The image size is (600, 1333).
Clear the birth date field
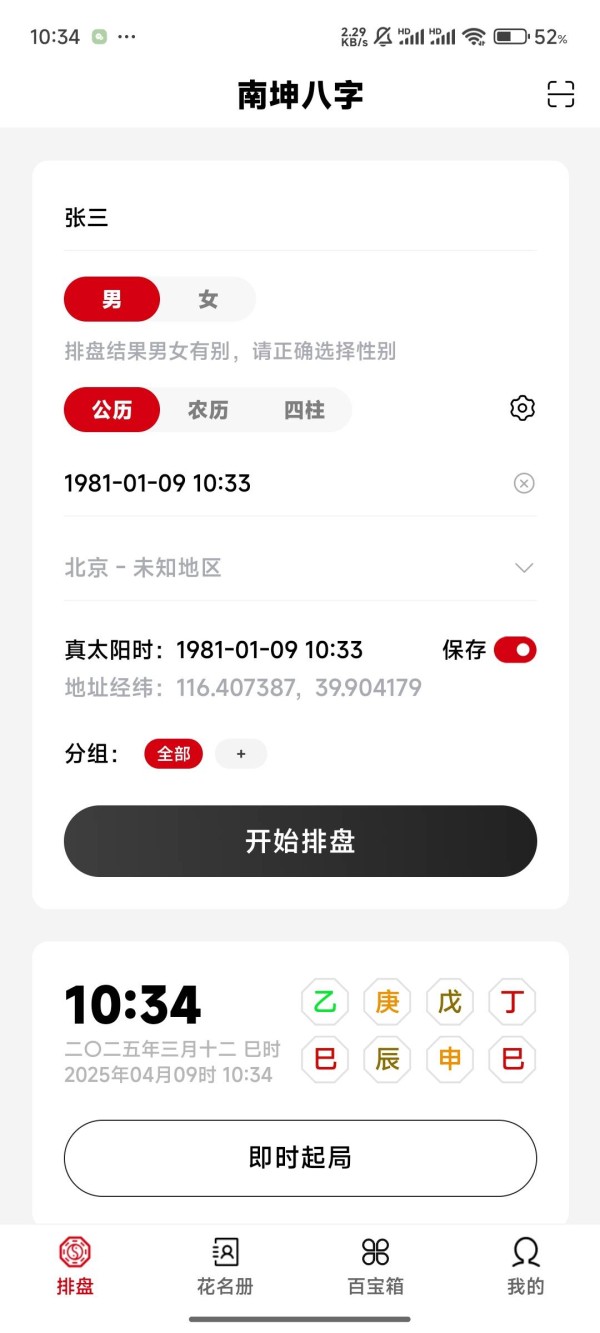click(524, 484)
